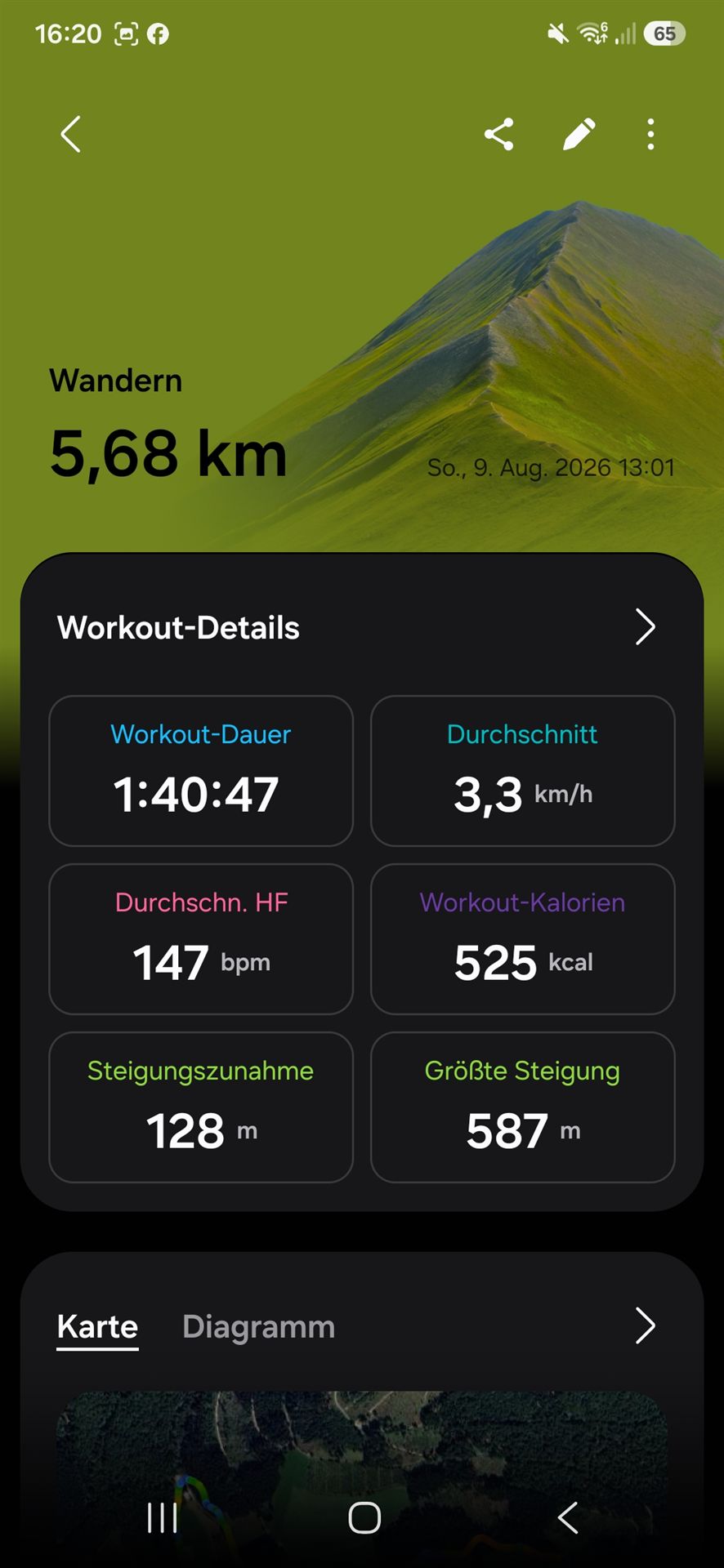Edit the workout with the pencil icon
Screen dimensions: 724x1568
[x=579, y=134]
